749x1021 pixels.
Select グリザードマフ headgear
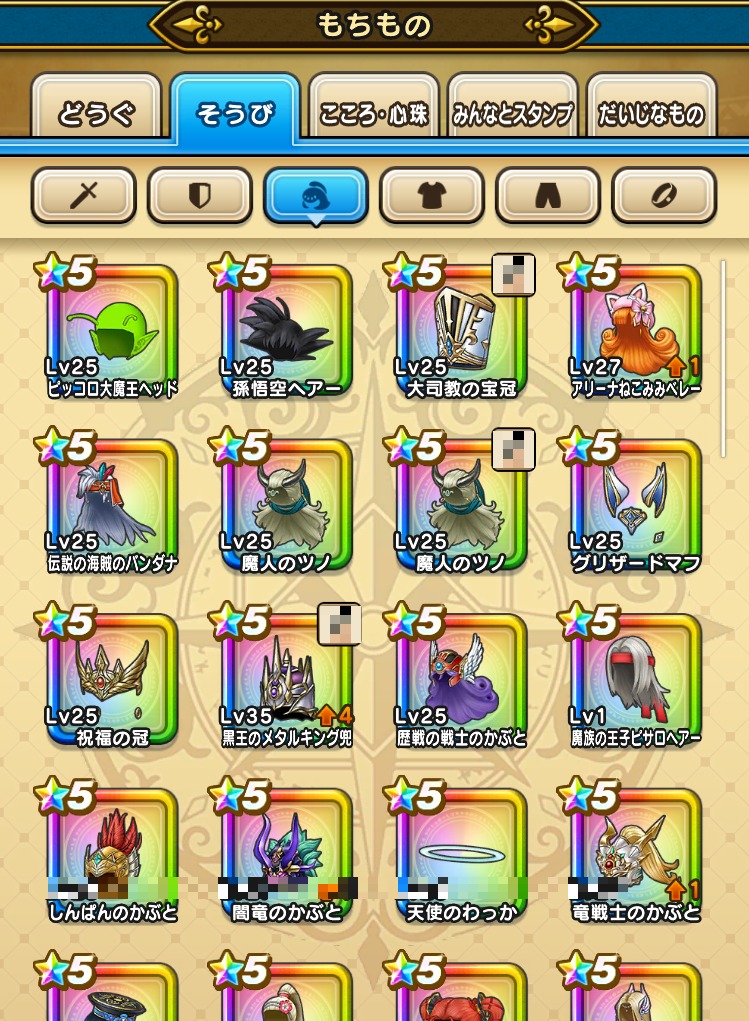tap(635, 507)
